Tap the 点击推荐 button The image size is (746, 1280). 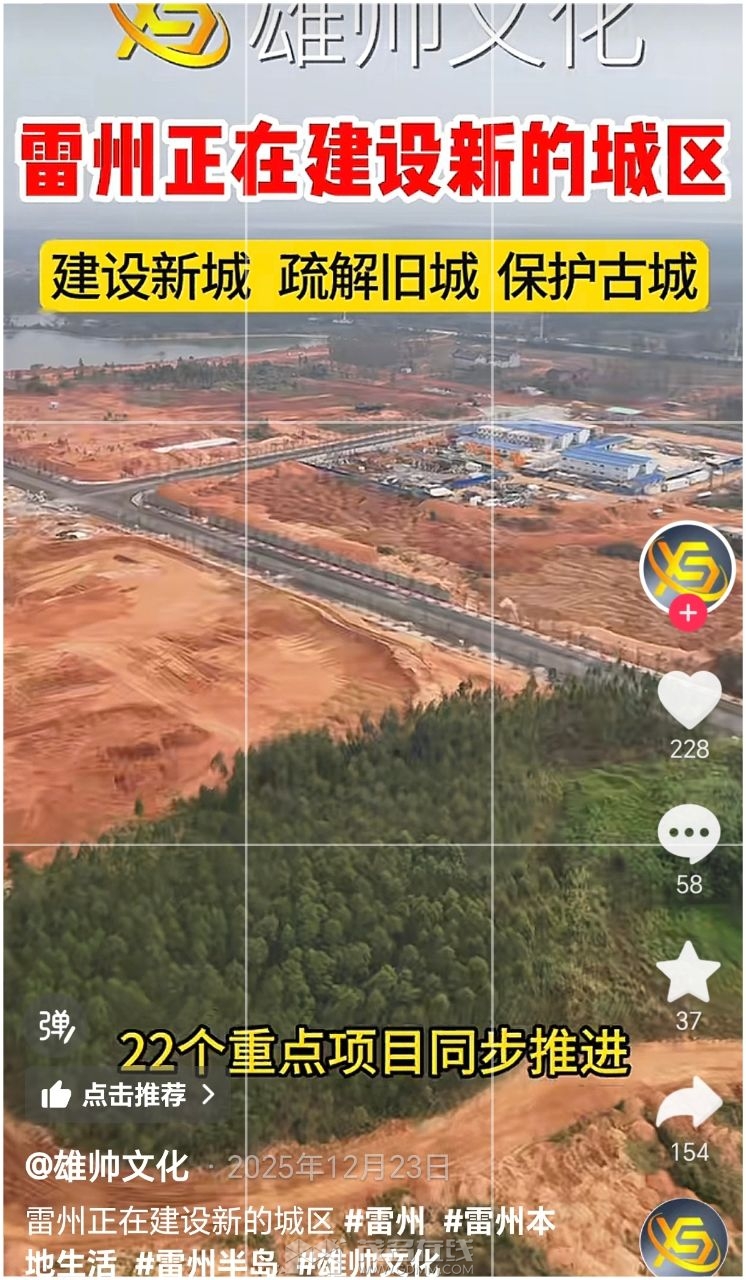click(128, 1095)
